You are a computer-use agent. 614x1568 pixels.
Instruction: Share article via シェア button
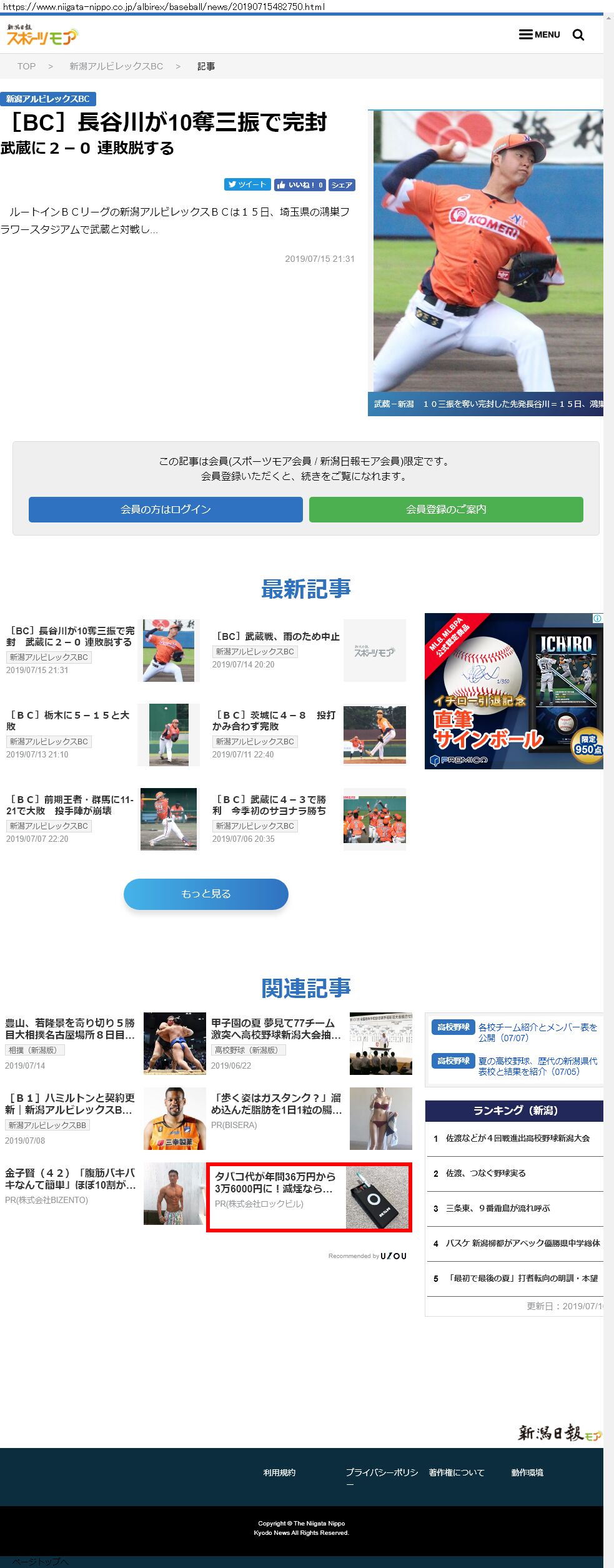(342, 185)
